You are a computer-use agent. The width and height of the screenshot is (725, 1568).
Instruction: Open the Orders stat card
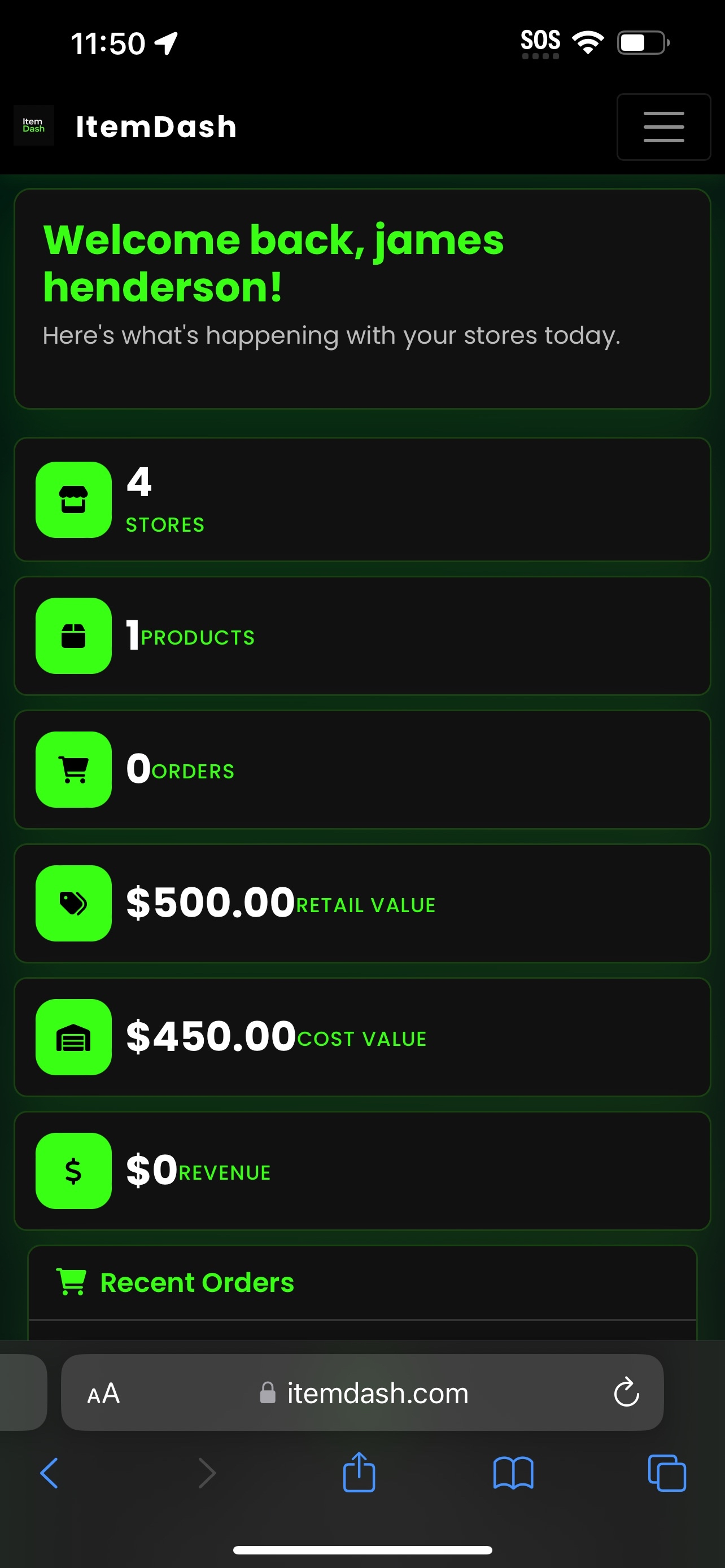pyautogui.click(x=361, y=769)
